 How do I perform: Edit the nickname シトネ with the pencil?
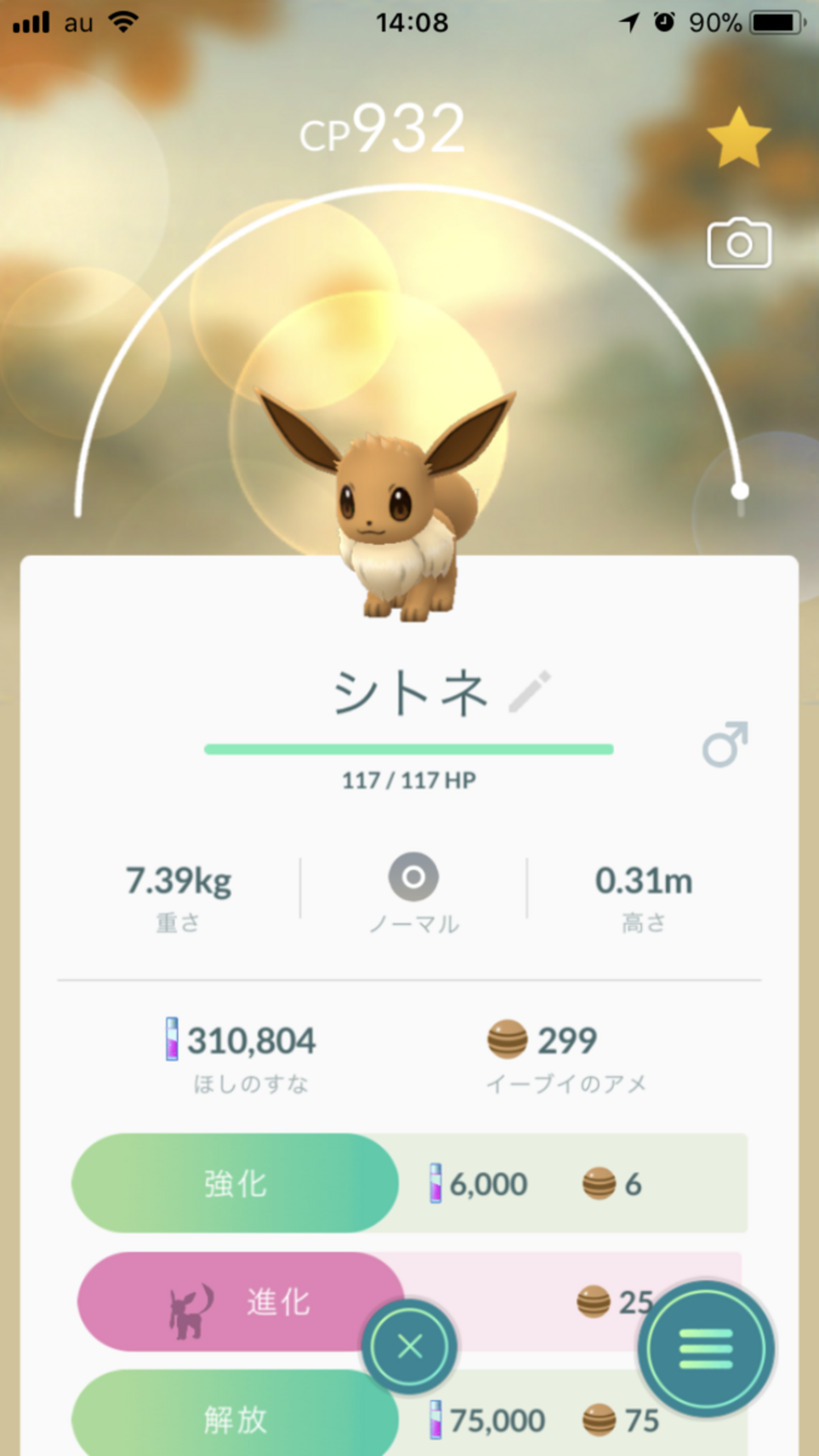click(x=529, y=692)
